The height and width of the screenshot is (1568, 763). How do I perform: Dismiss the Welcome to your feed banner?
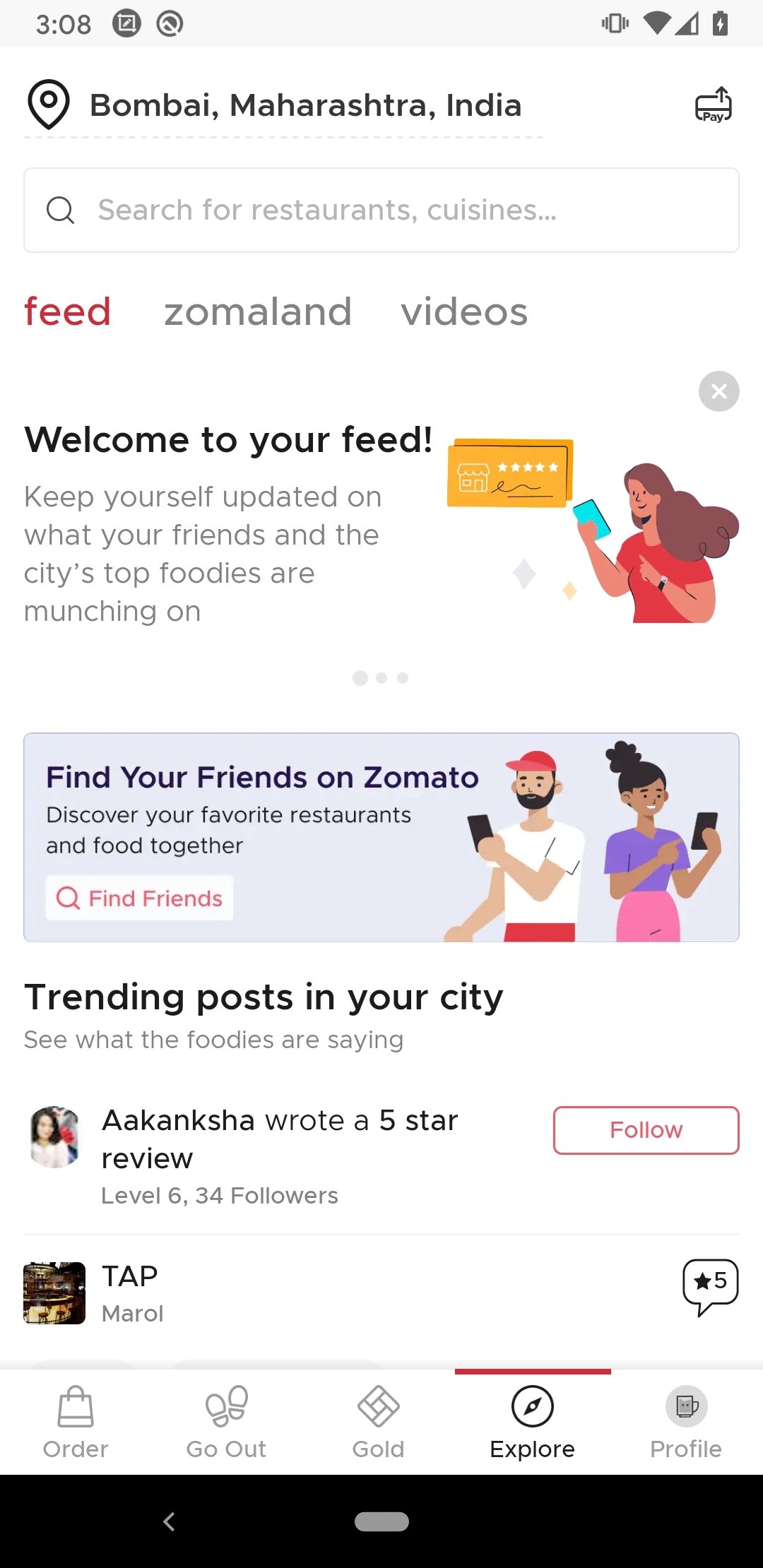[718, 391]
